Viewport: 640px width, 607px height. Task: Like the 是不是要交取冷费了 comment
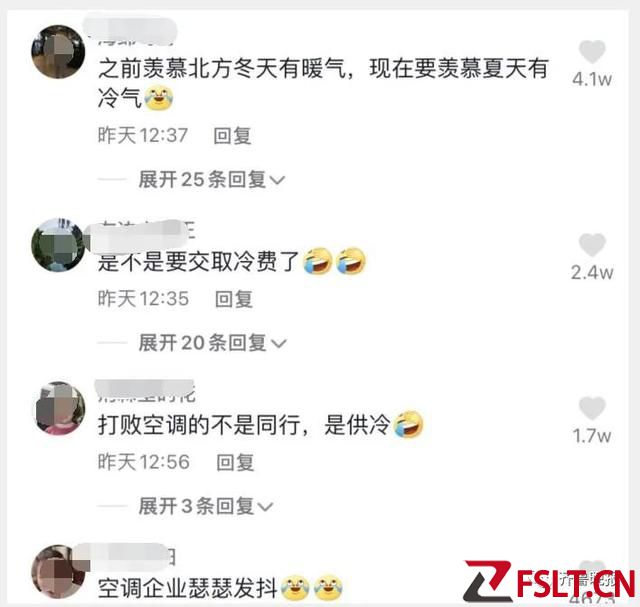592,246
